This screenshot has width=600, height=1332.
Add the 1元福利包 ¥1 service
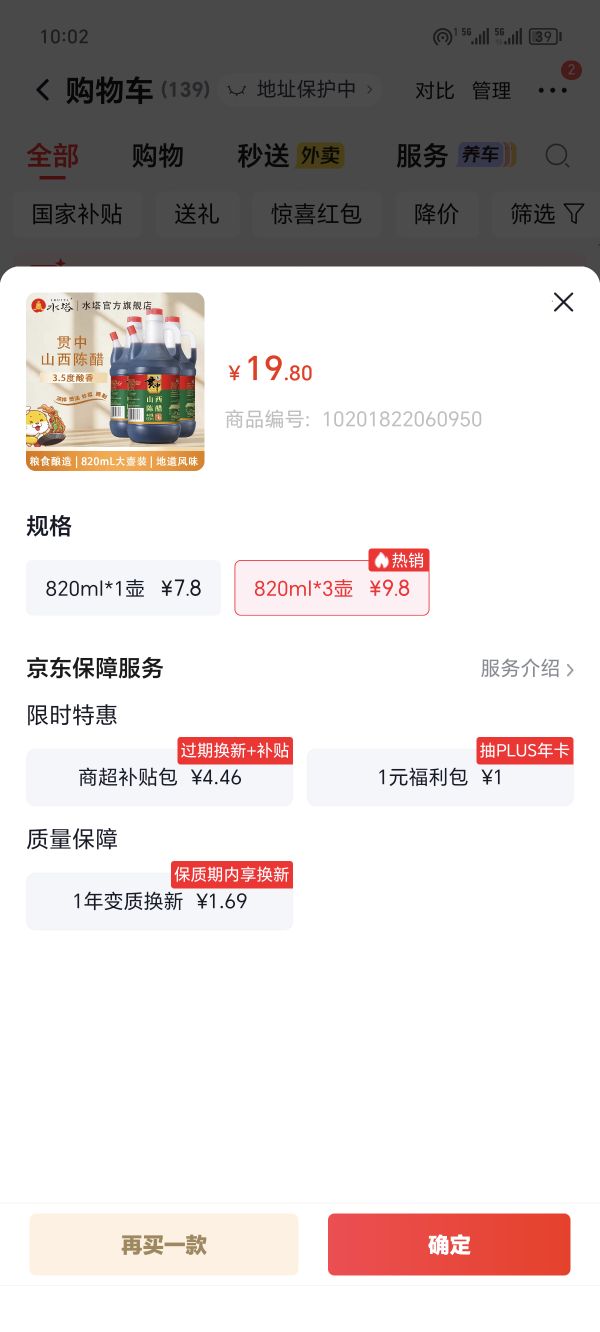coord(440,777)
